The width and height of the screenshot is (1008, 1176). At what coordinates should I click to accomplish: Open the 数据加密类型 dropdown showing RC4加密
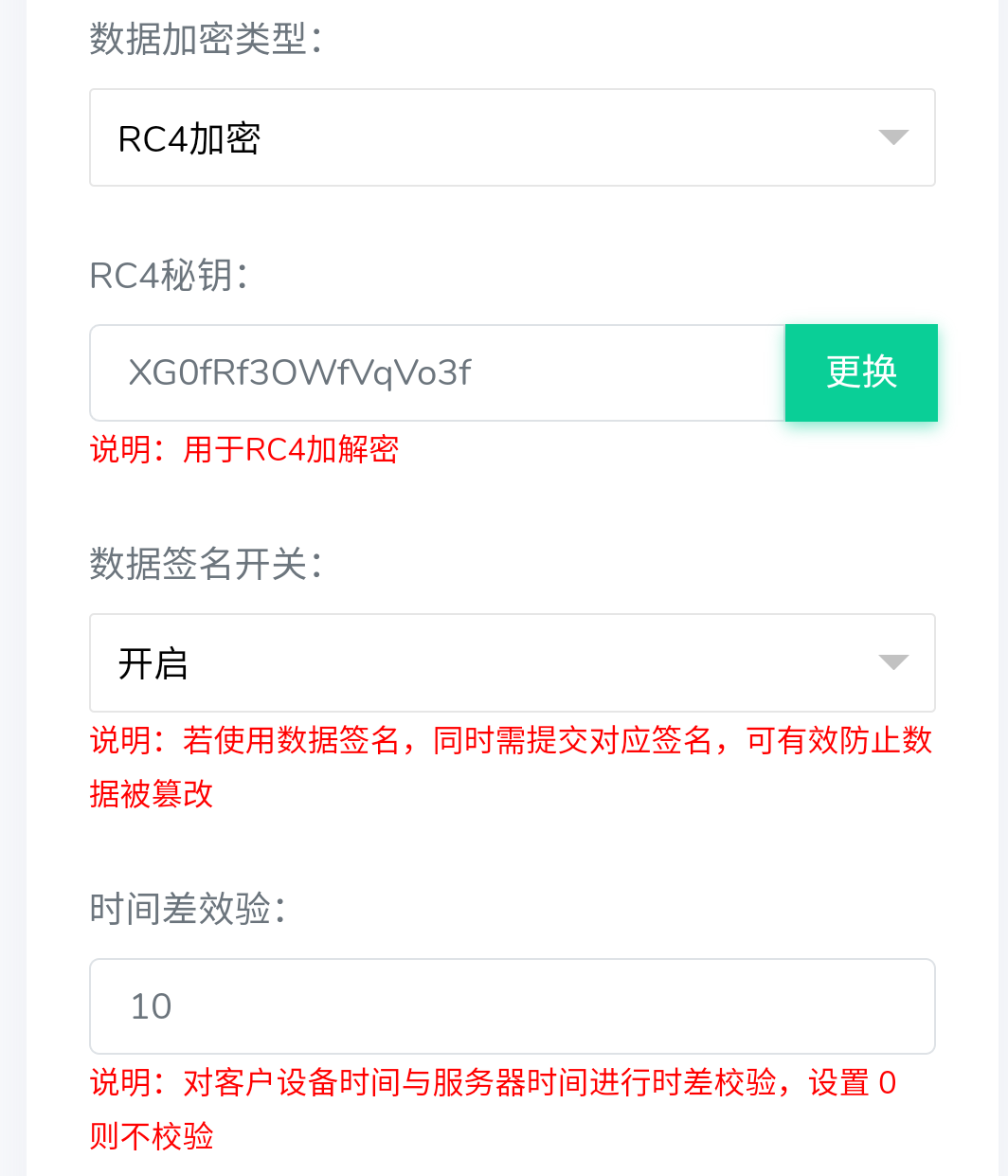pos(512,137)
